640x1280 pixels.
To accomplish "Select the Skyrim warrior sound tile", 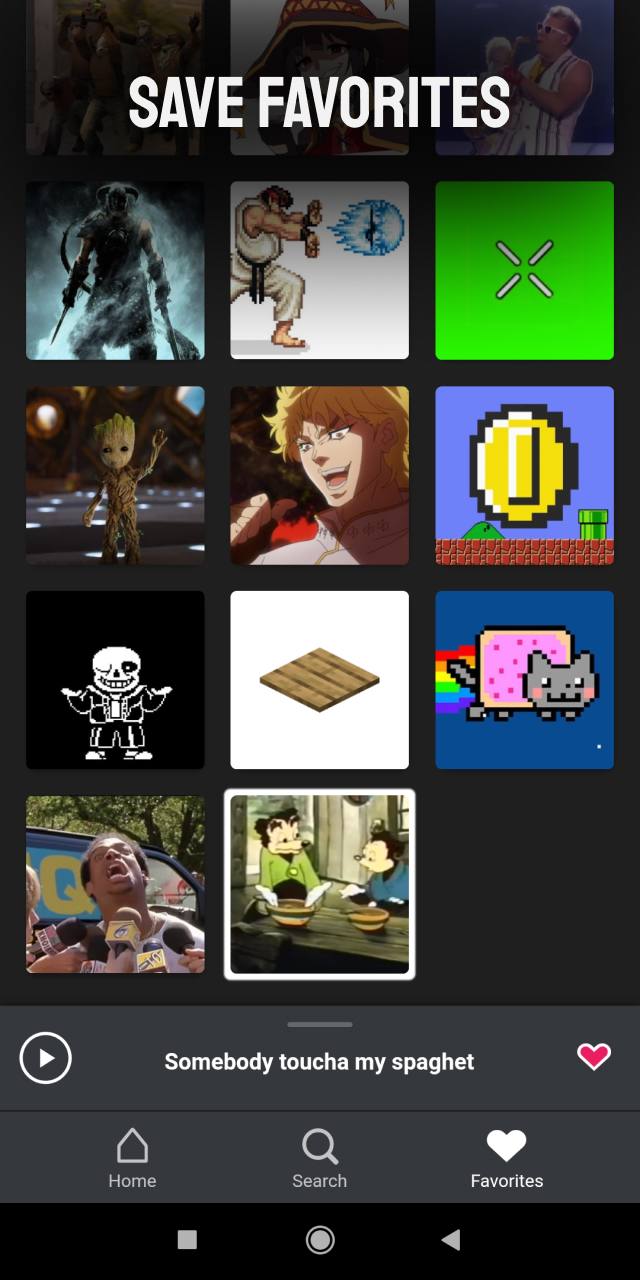I will (115, 270).
